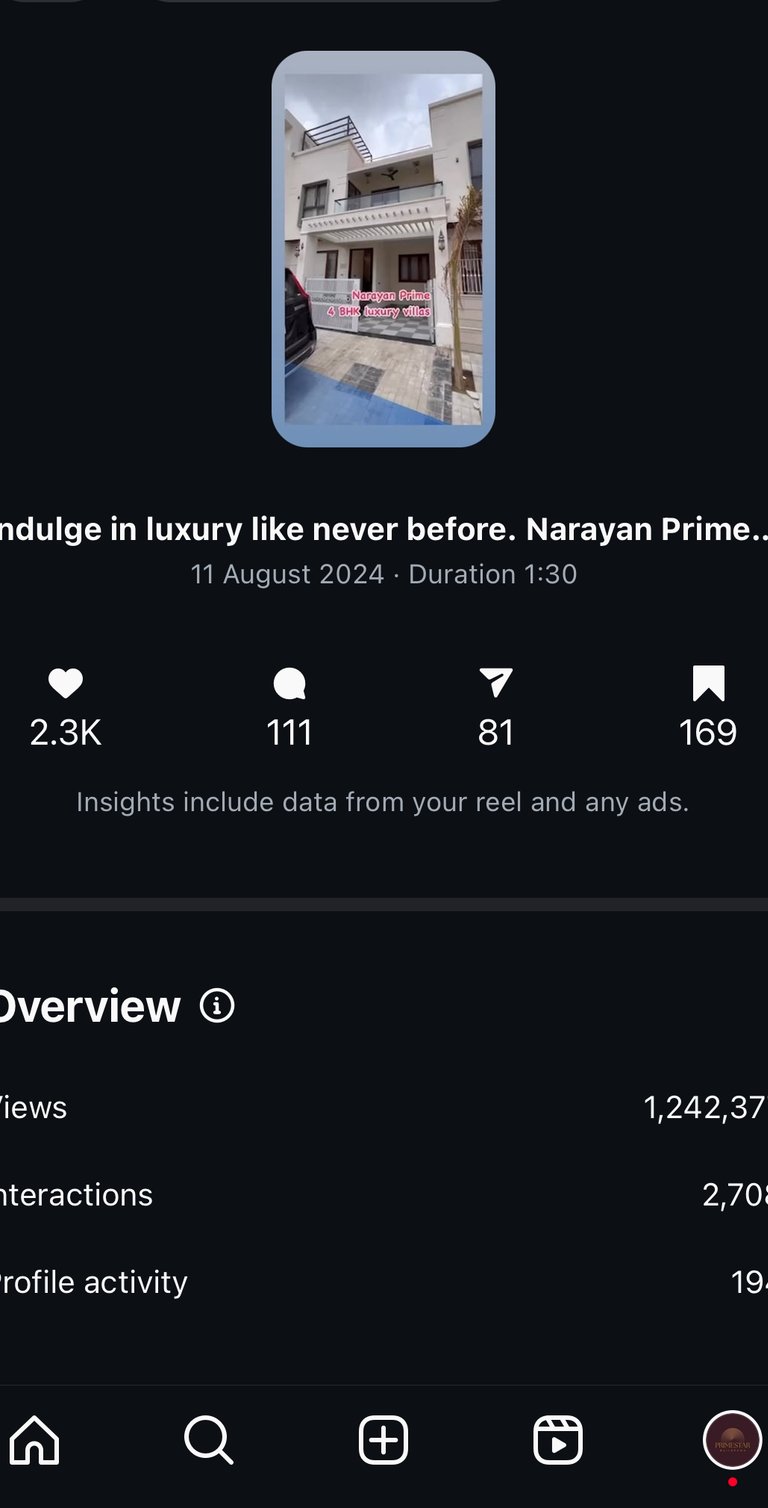The height and width of the screenshot is (1508, 768).
Task: Go to the Home tab
Action: pyautogui.click(x=35, y=1441)
